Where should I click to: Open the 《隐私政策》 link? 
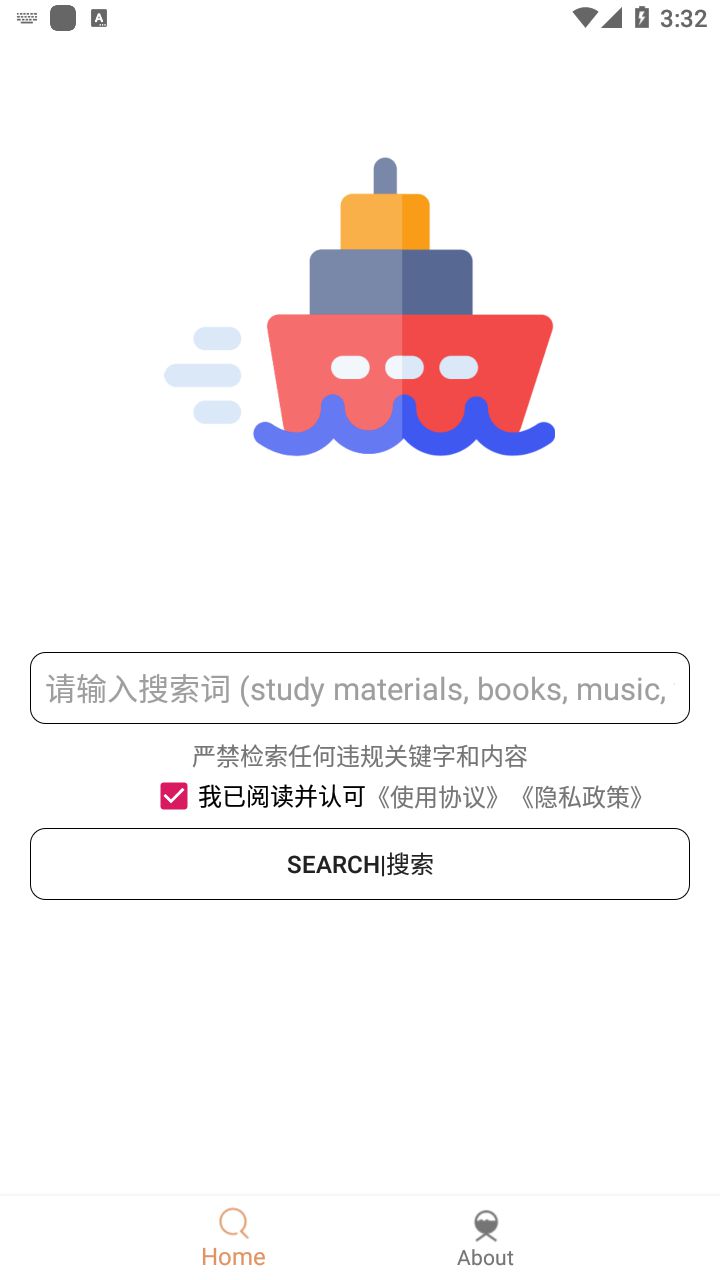[x=583, y=797]
